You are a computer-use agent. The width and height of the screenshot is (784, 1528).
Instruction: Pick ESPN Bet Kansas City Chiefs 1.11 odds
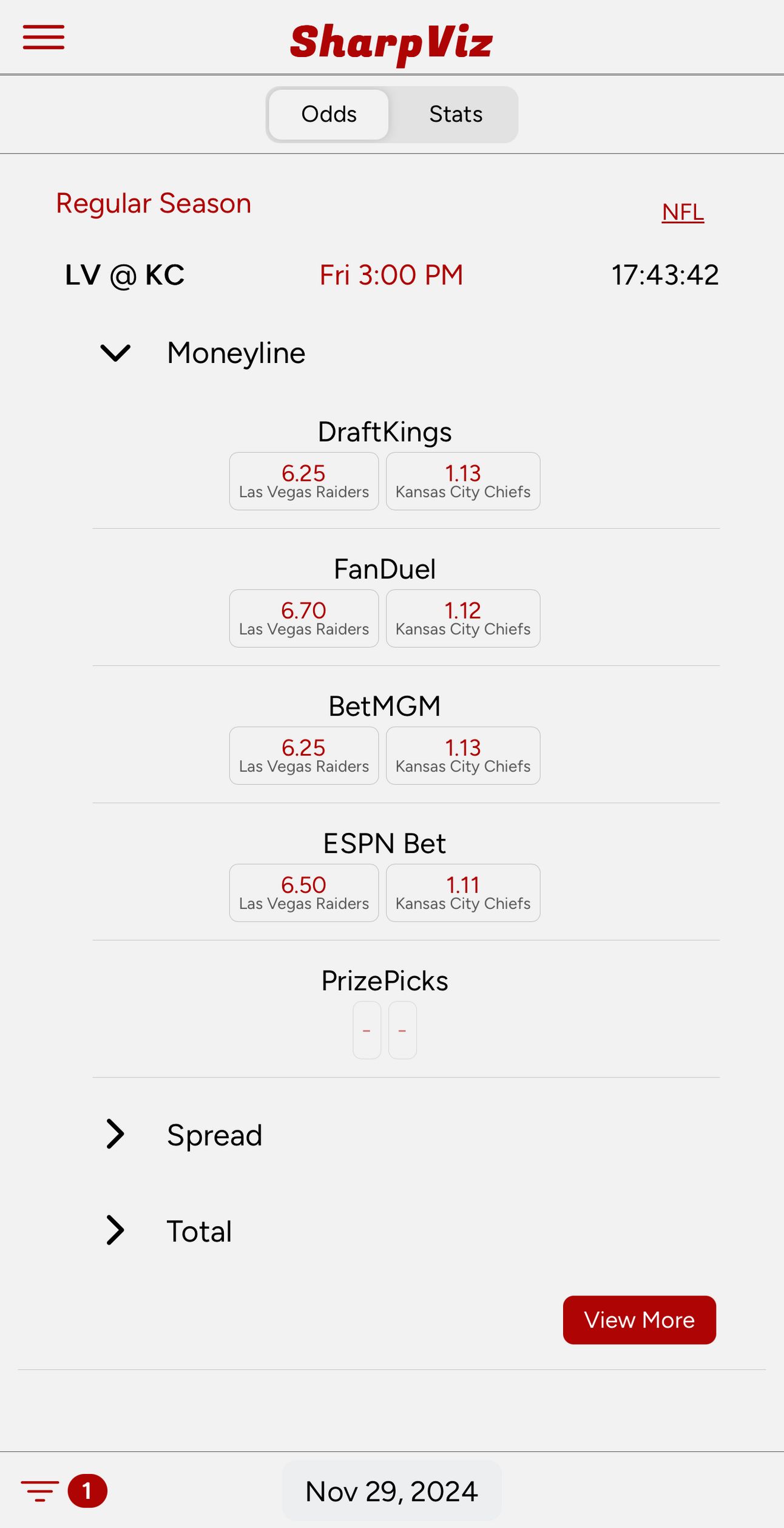[462, 892]
